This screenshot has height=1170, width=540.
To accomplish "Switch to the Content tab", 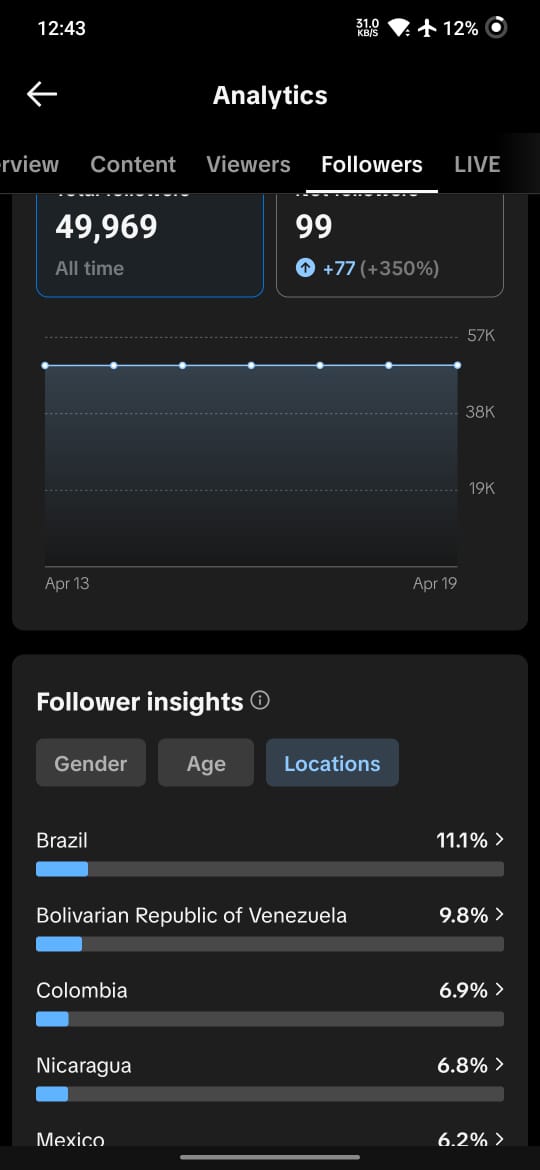I will coord(133,164).
